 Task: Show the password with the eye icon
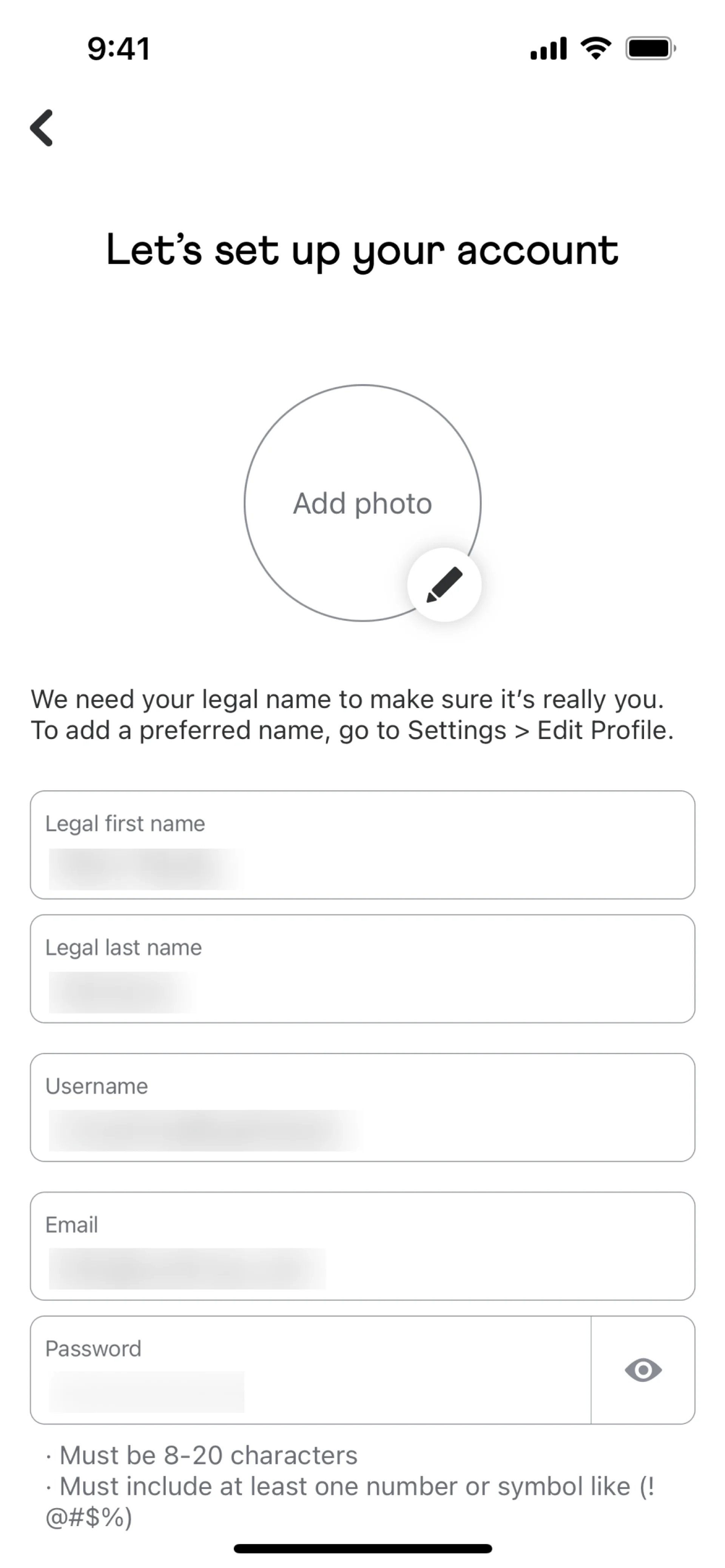643,1370
